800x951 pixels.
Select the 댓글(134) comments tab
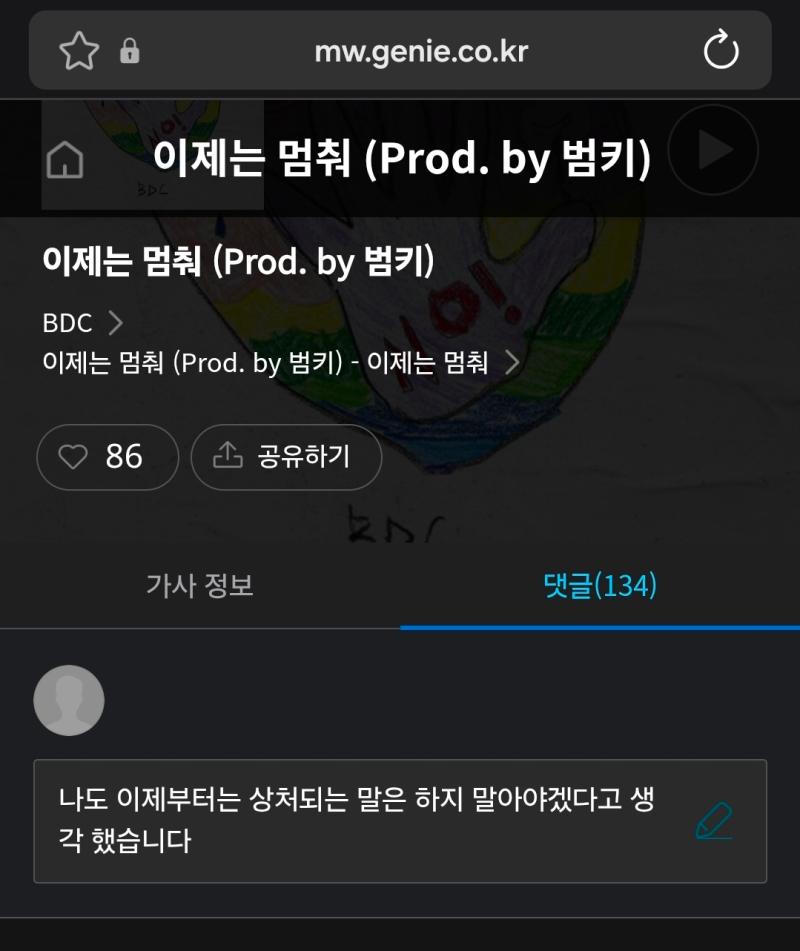tap(600, 586)
